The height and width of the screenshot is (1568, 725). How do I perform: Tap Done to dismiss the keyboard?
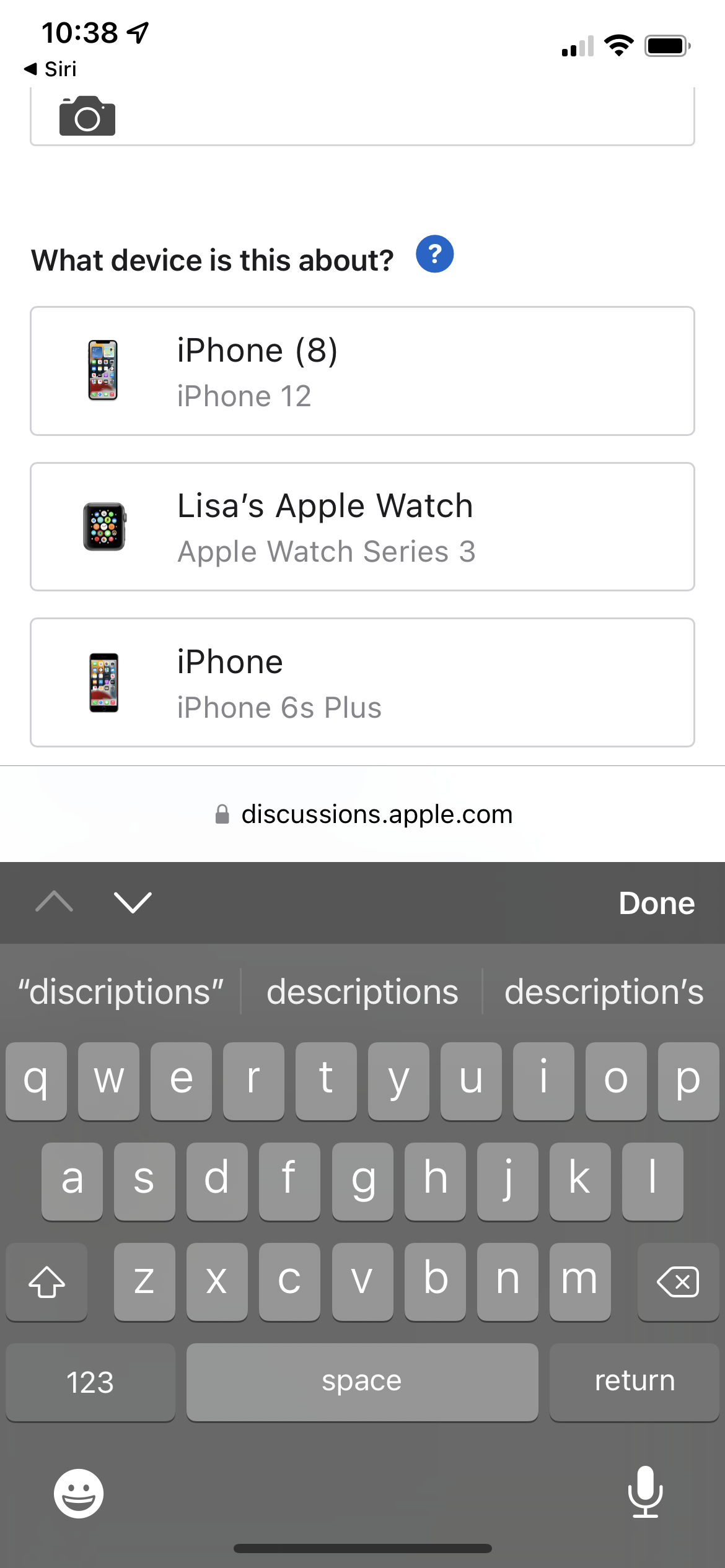point(656,903)
